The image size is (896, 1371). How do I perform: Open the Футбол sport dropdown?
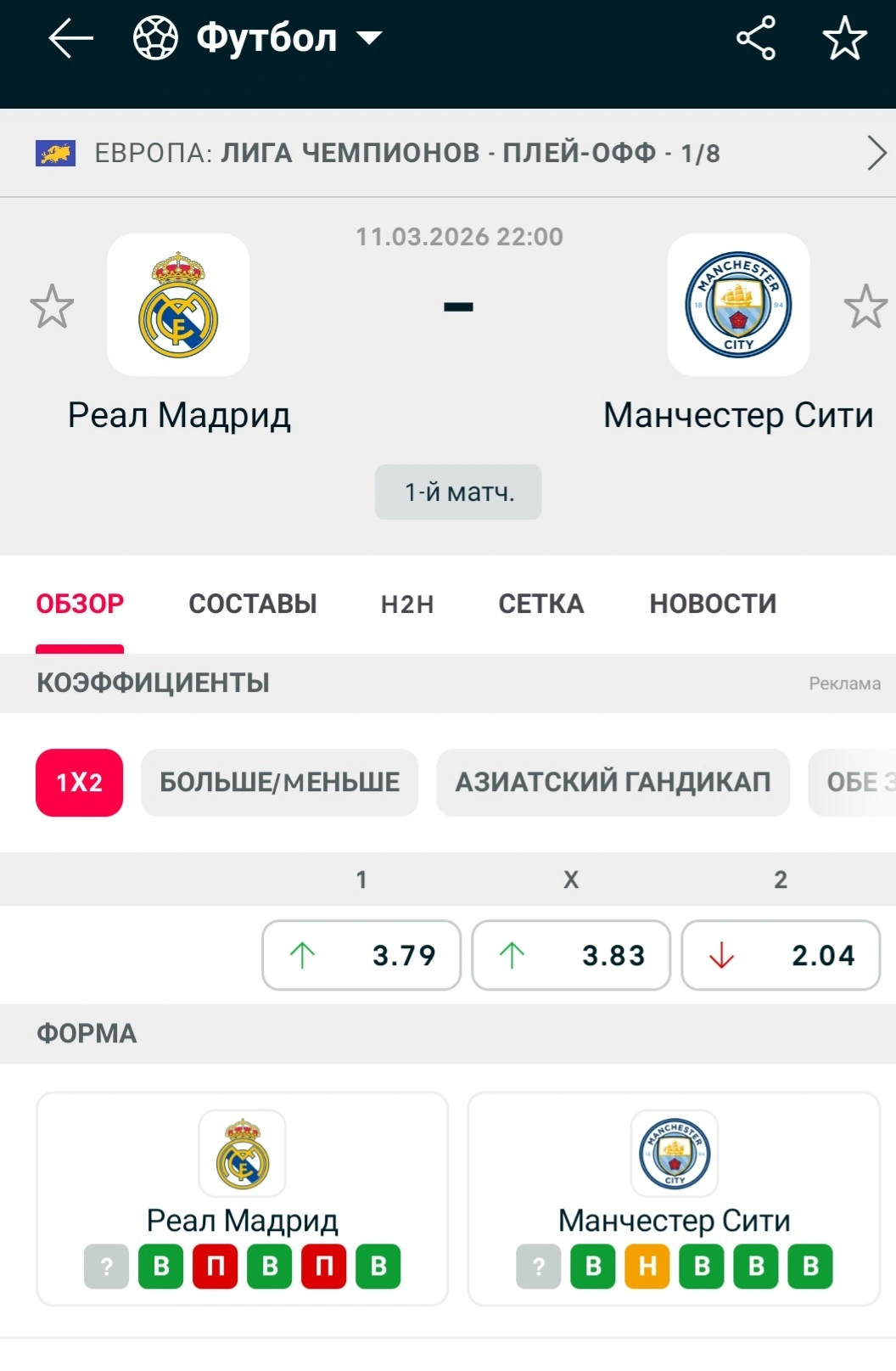tap(259, 38)
